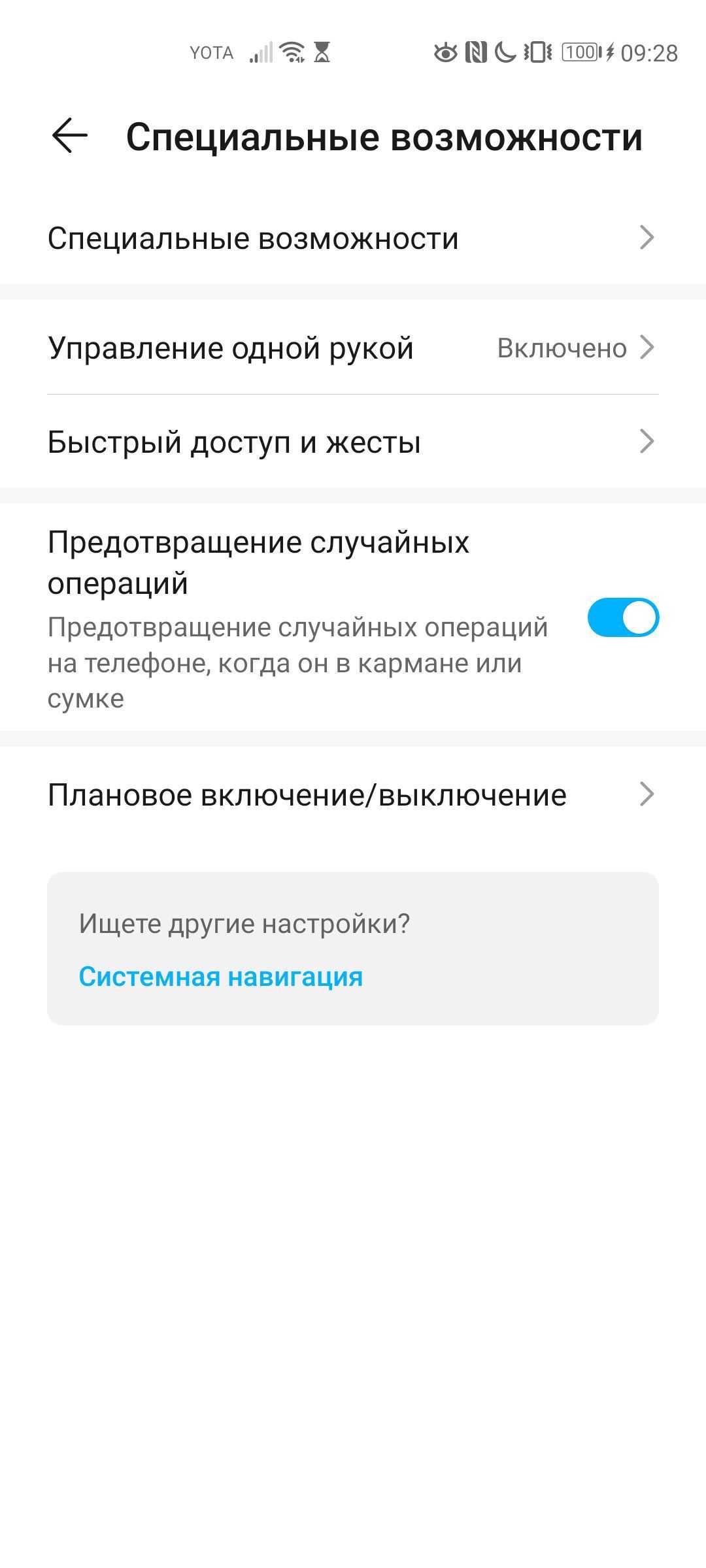Screen dimensions: 706x1568
Task: Open Плановое включение/выключение
Action: [x=353, y=794]
